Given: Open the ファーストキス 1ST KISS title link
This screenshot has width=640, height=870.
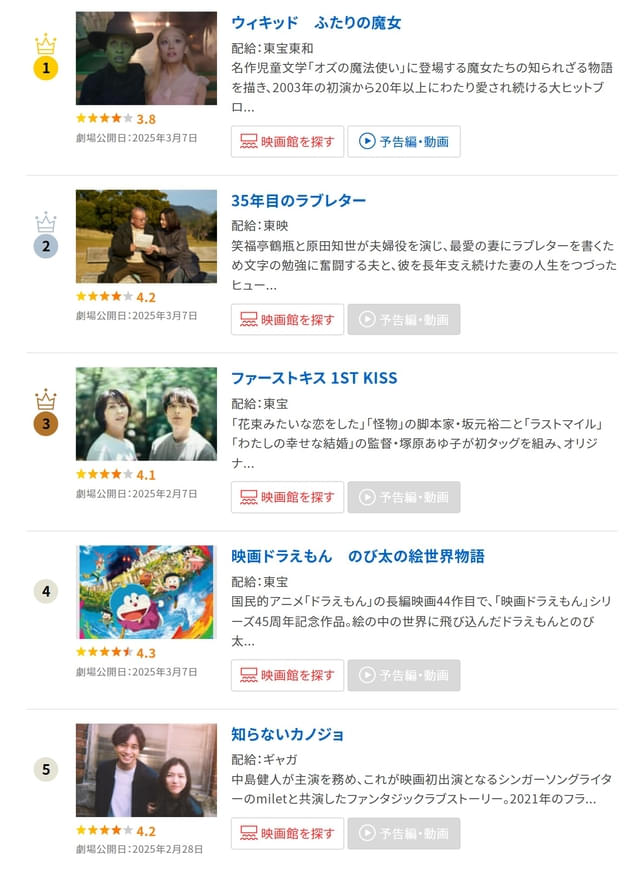Looking at the screenshot, I should 314,378.
